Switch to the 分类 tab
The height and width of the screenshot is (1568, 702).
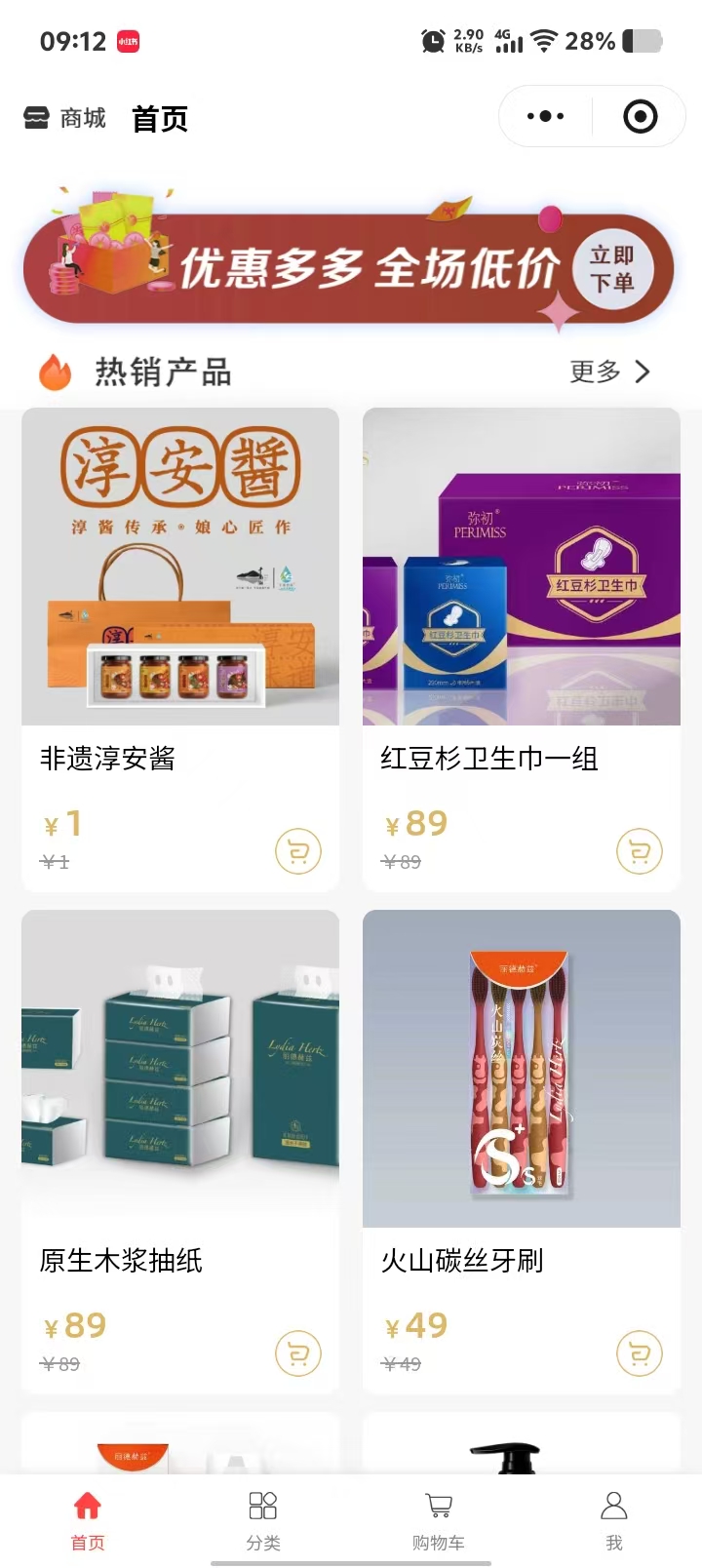263,1519
